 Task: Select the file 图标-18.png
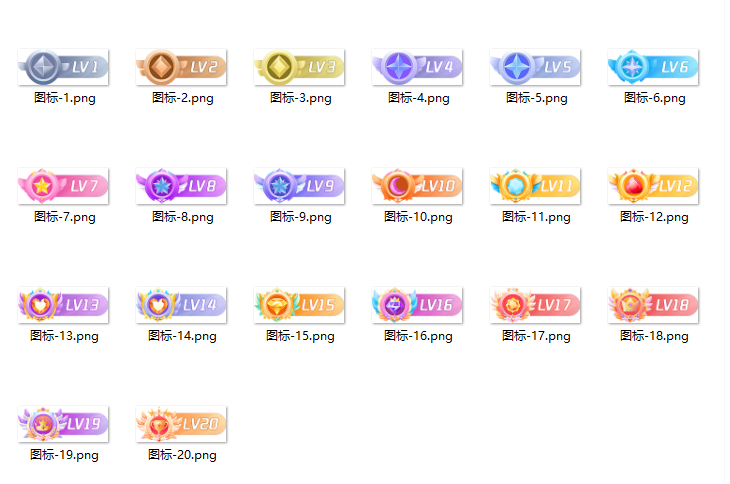653,306
